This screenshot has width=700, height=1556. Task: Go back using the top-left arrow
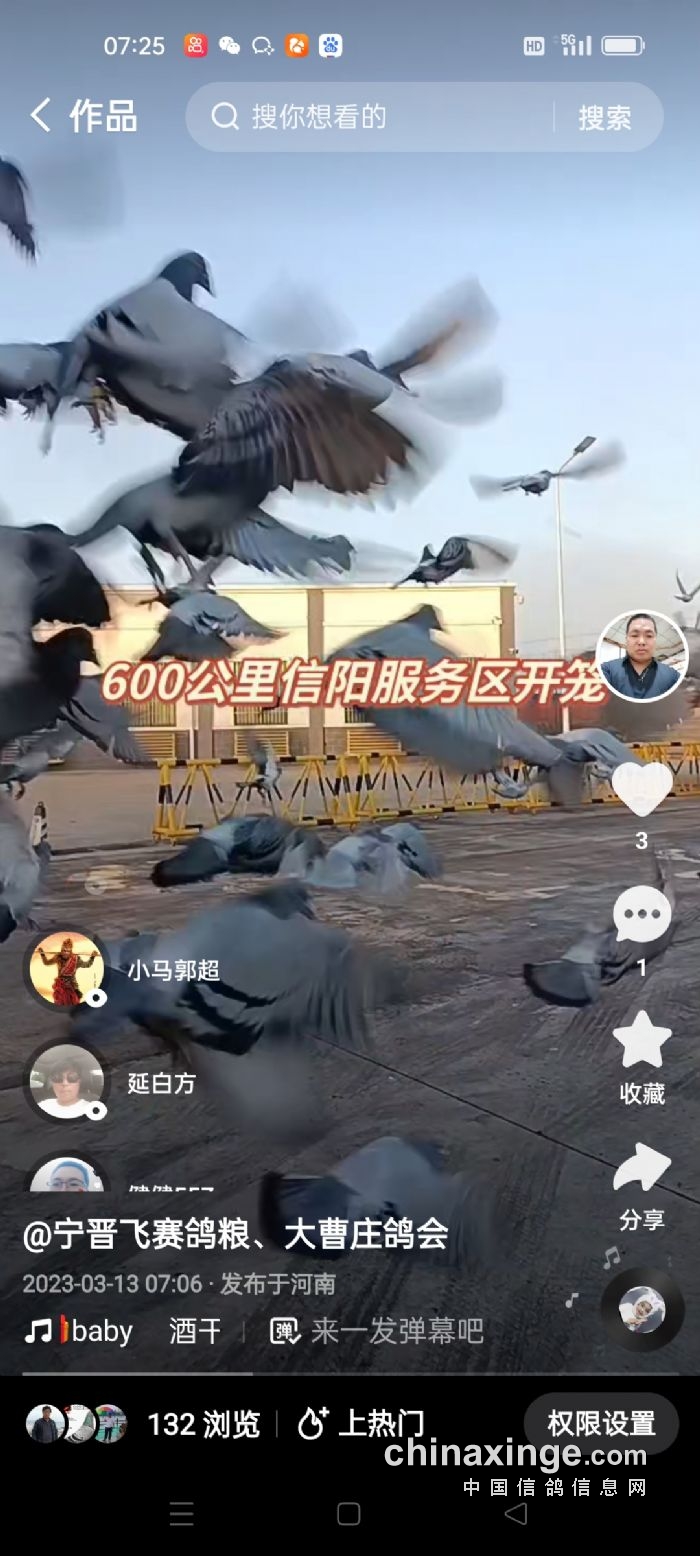(40, 116)
